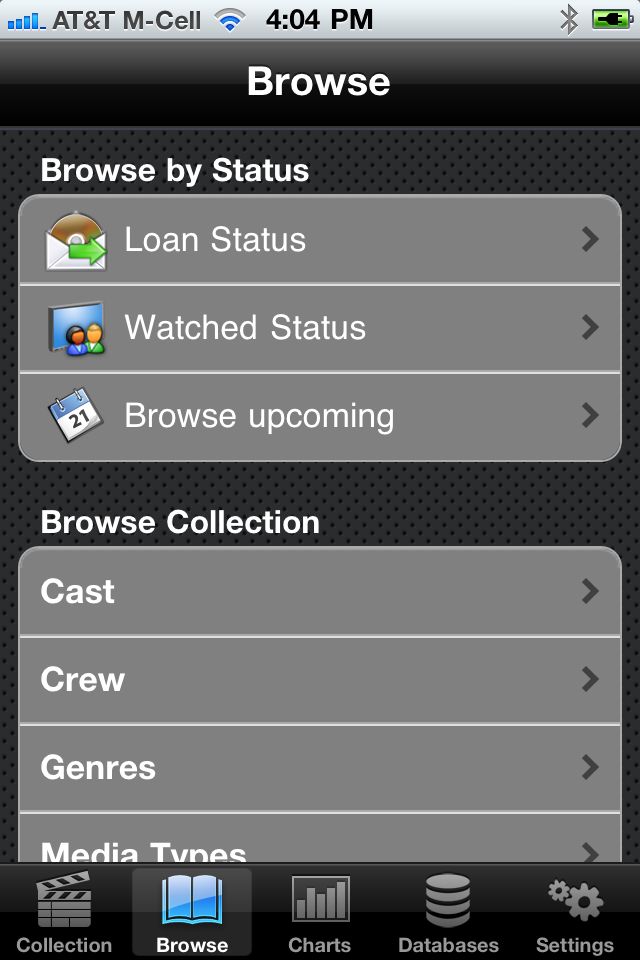Tap the Browse tab

pos(192,914)
